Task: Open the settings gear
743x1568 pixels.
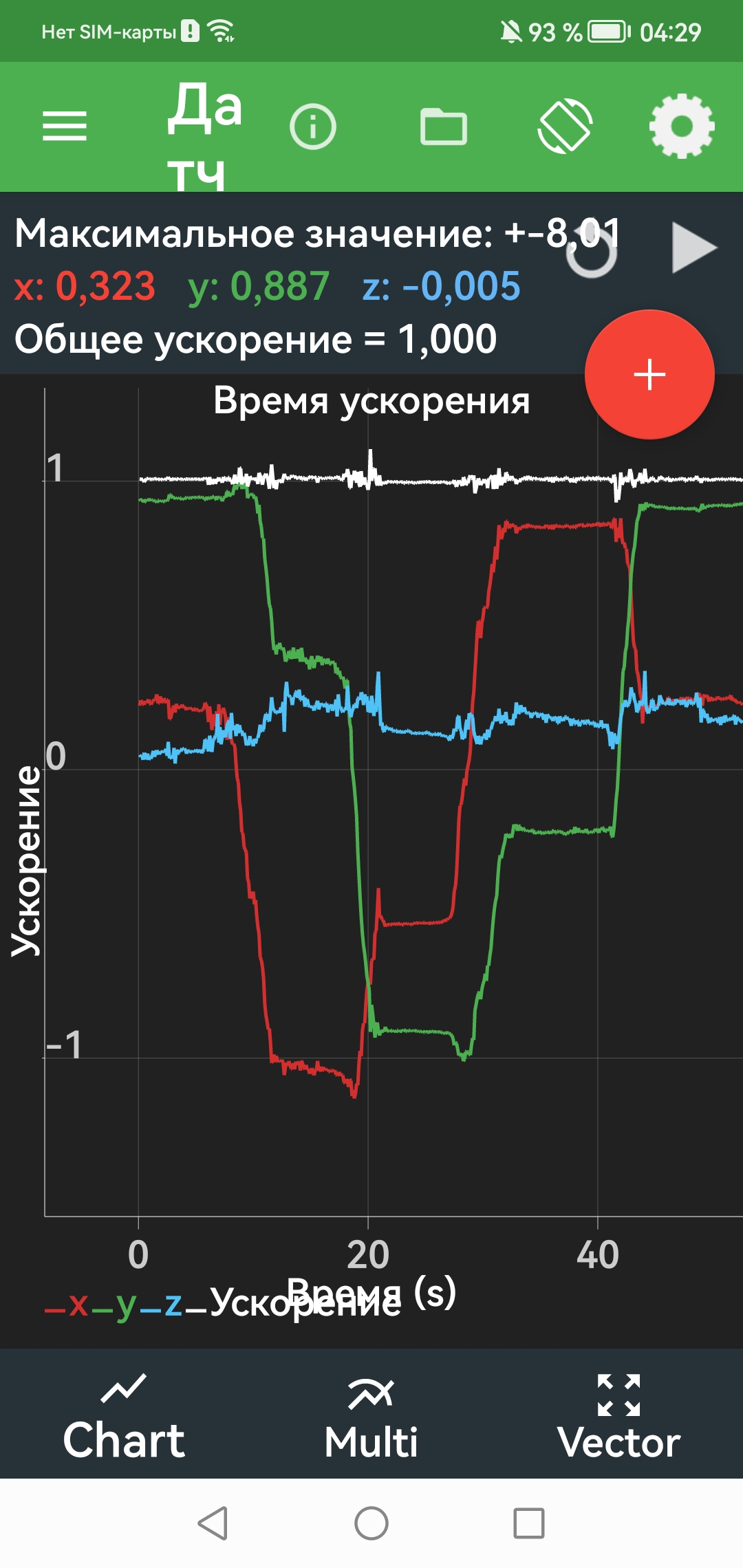Action: (682, 127)
